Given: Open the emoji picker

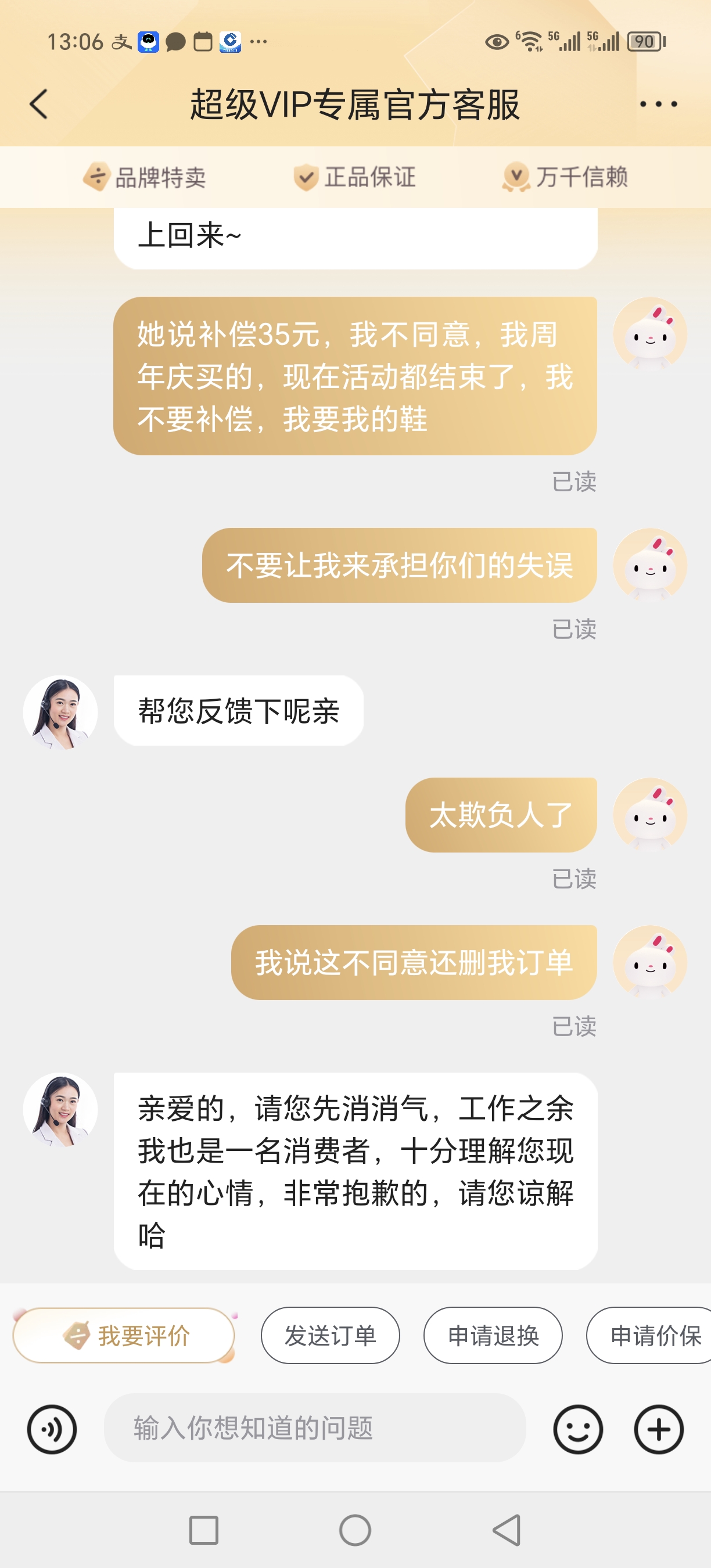Looking at the screenshot, I should point(577,1429).
